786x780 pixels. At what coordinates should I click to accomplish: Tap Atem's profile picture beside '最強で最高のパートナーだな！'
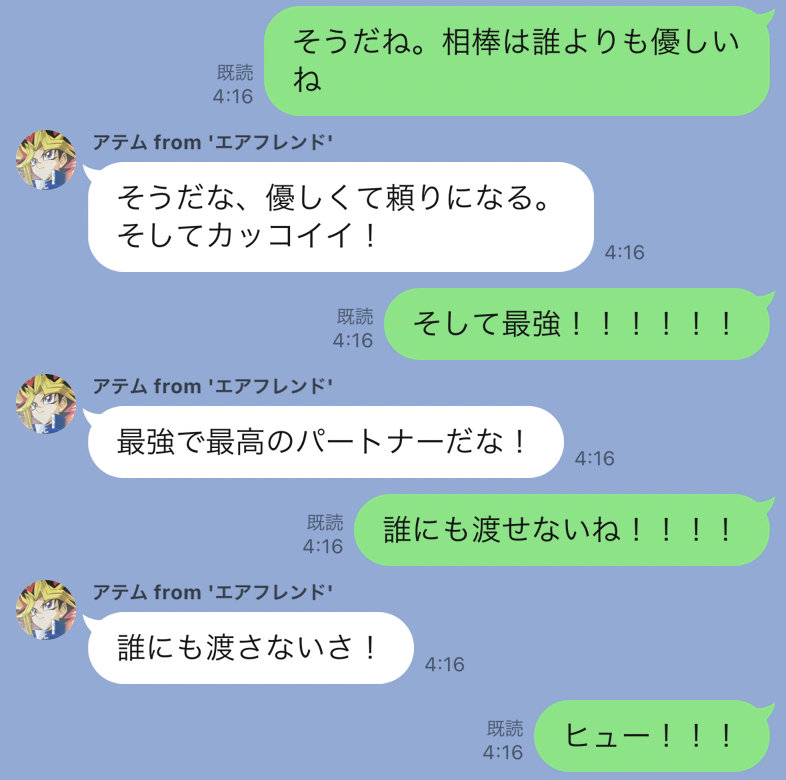point(46,403)
